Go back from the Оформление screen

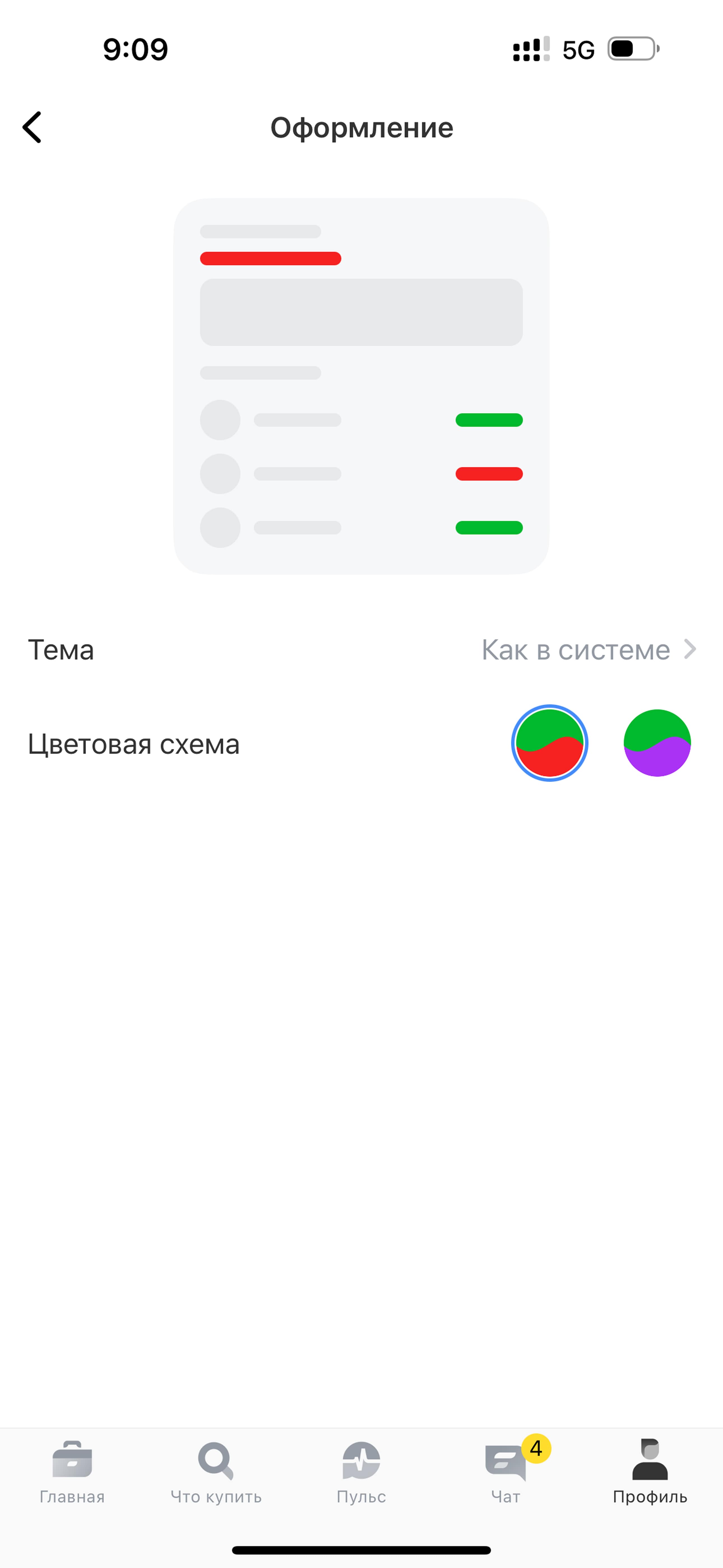(x=32, y=127)
